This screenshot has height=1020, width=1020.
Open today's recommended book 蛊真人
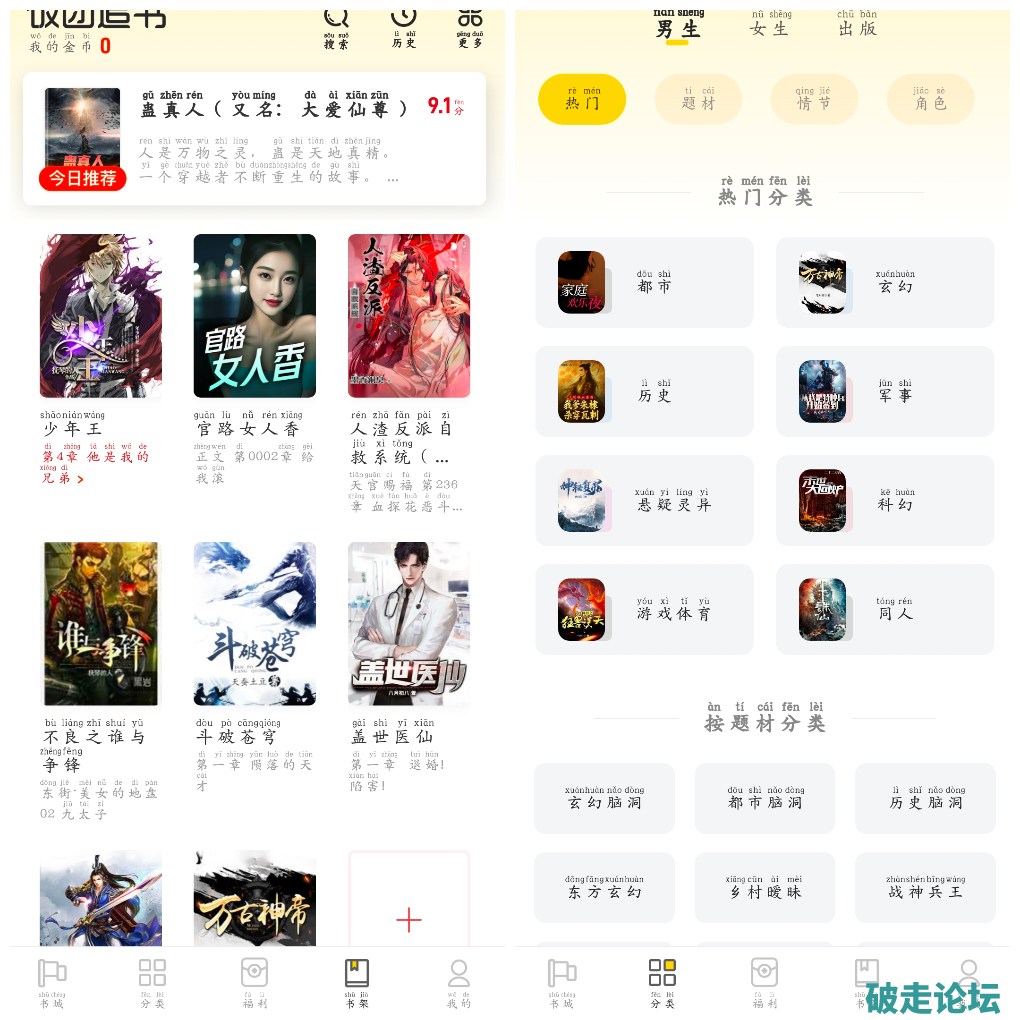(254, 138)
